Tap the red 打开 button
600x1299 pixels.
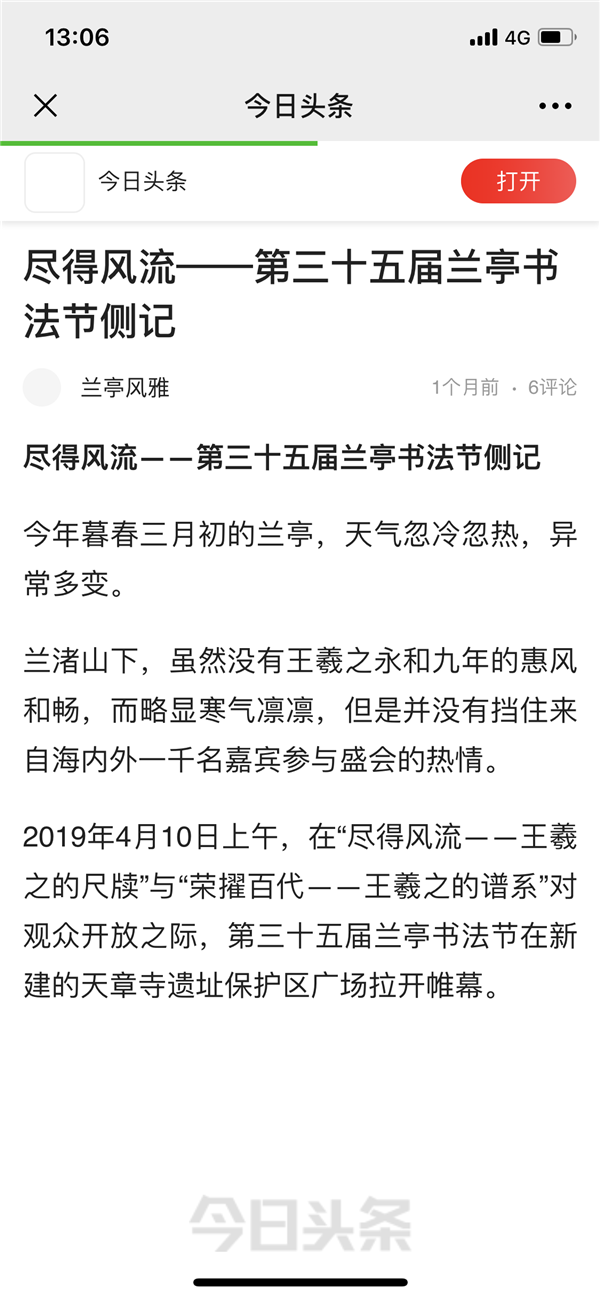tap(518, 181)
